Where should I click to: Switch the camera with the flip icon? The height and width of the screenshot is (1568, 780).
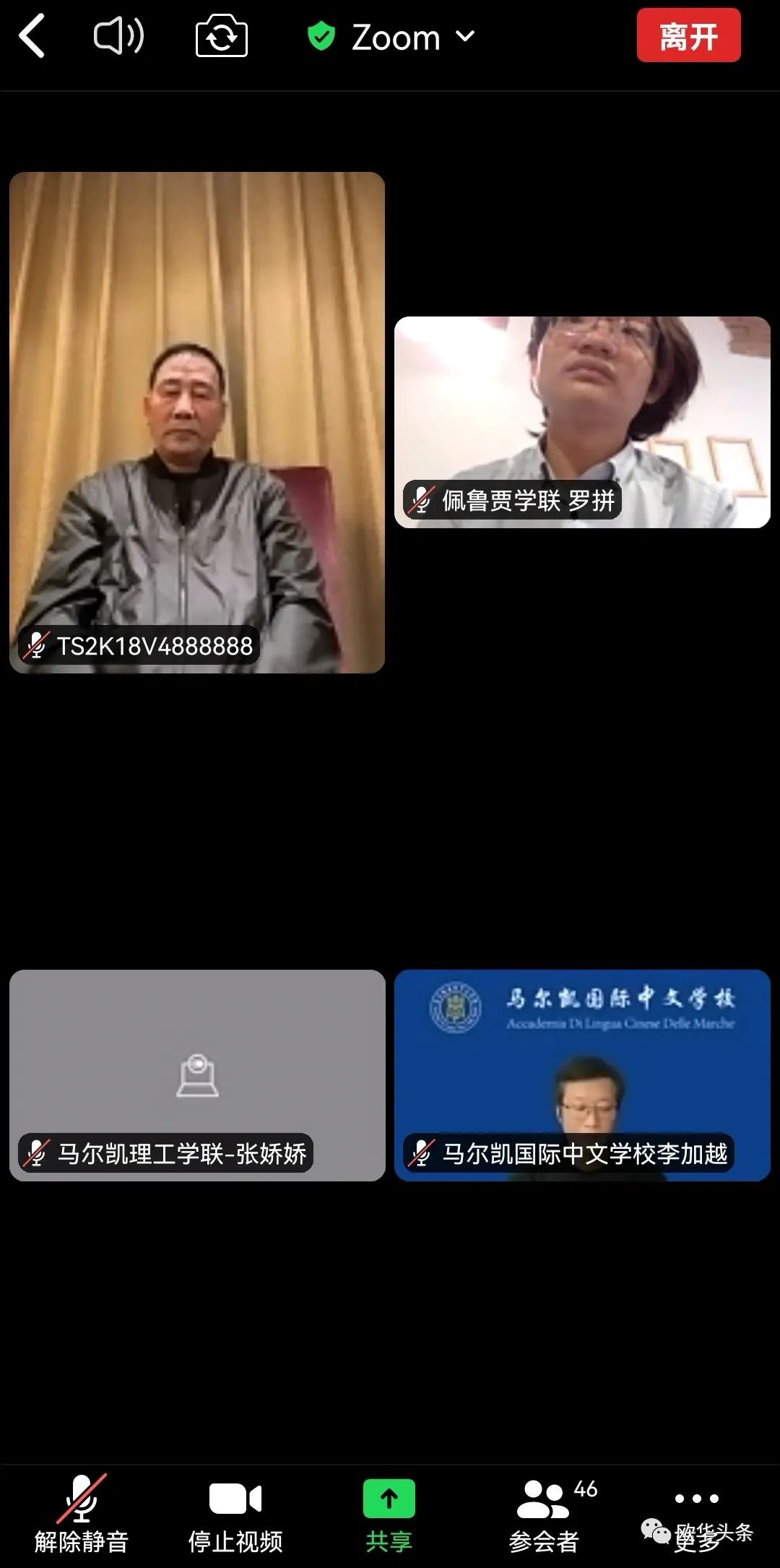pyautogui.click(x=221, y=37)
